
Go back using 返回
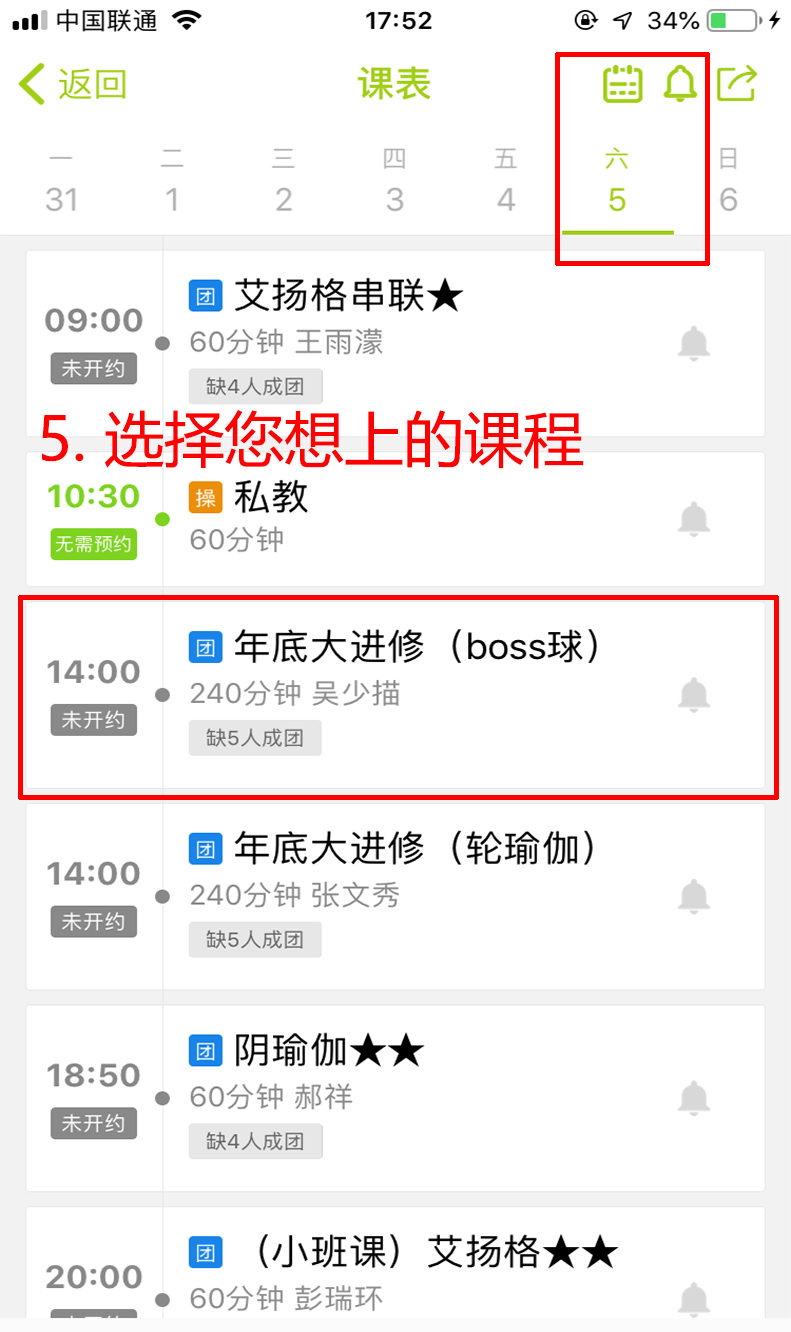tap(72, 84)
